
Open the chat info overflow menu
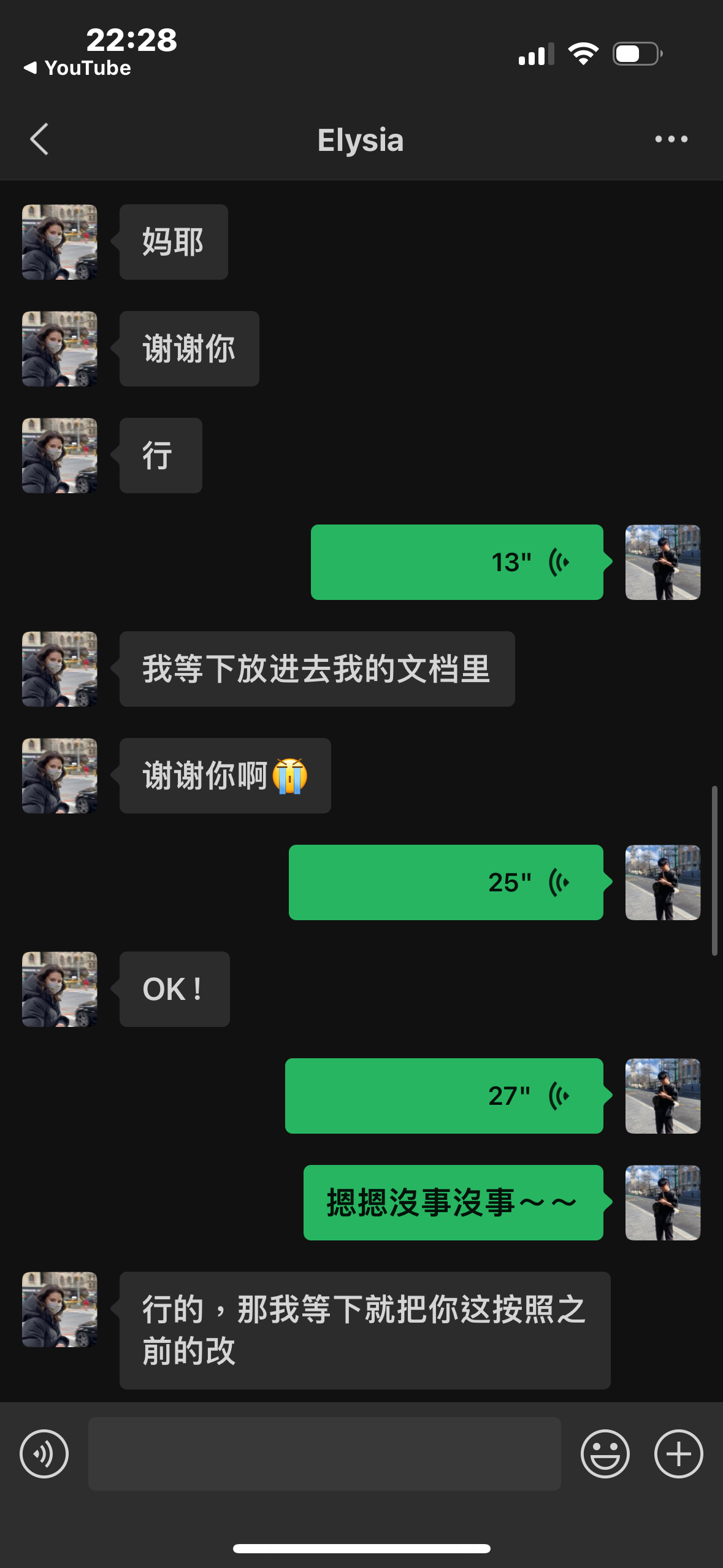pyautogui.click(x=671, y=139)
